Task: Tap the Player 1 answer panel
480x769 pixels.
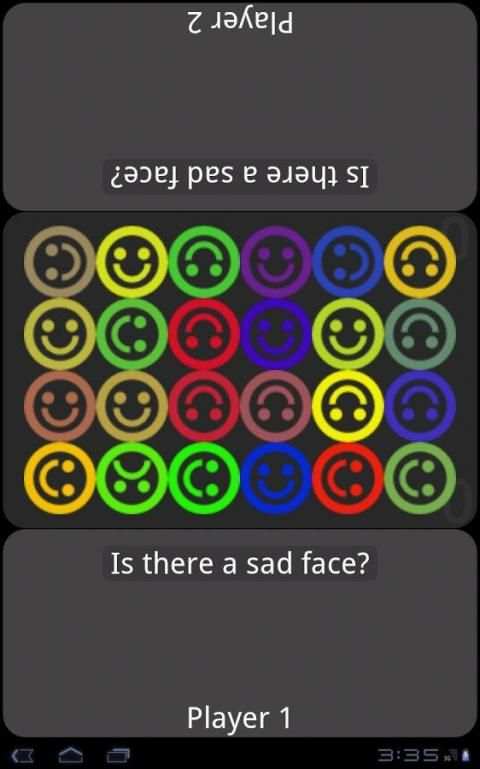Action: click(x=240, y=633)
